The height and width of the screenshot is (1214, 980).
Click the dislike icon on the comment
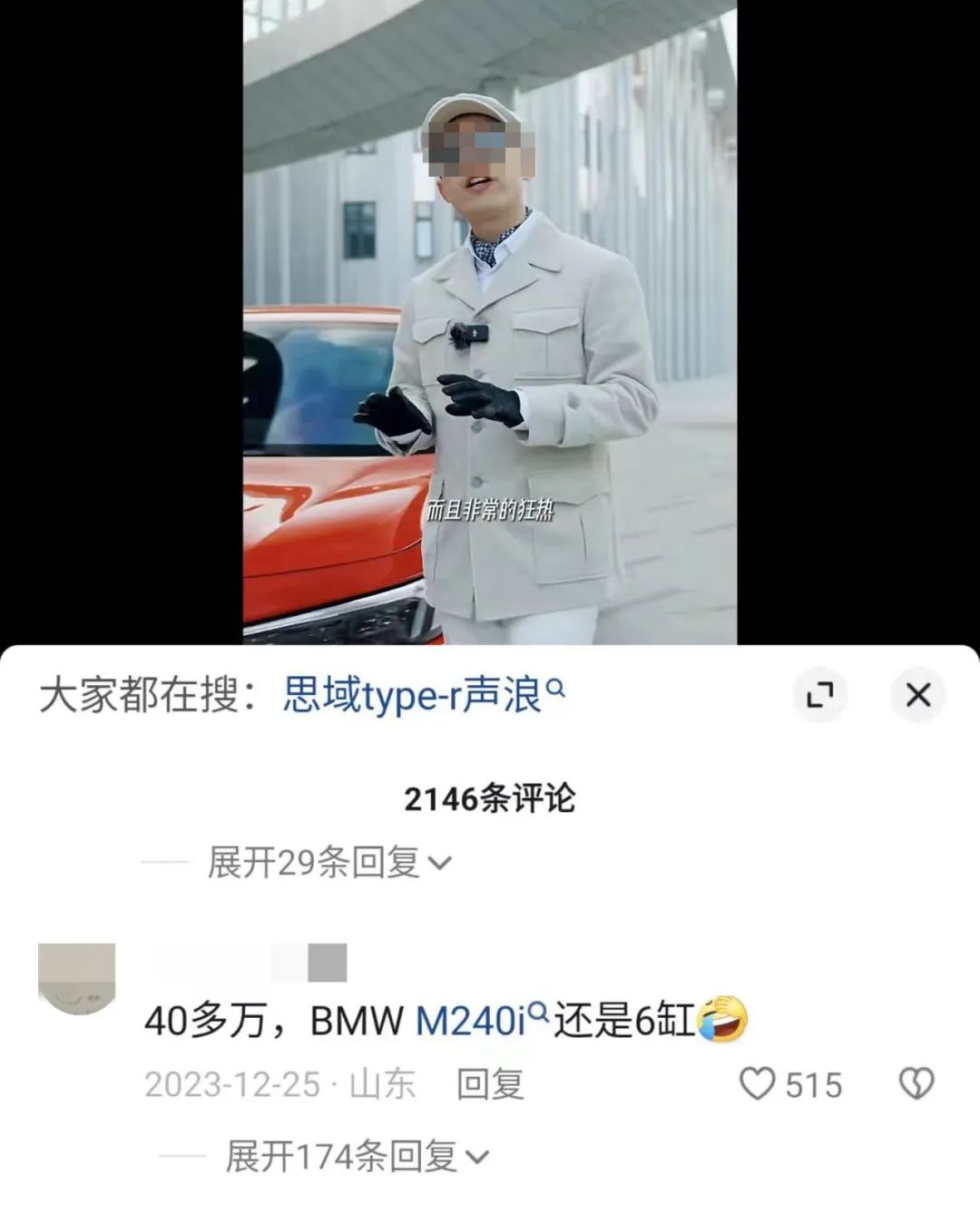919,1083
